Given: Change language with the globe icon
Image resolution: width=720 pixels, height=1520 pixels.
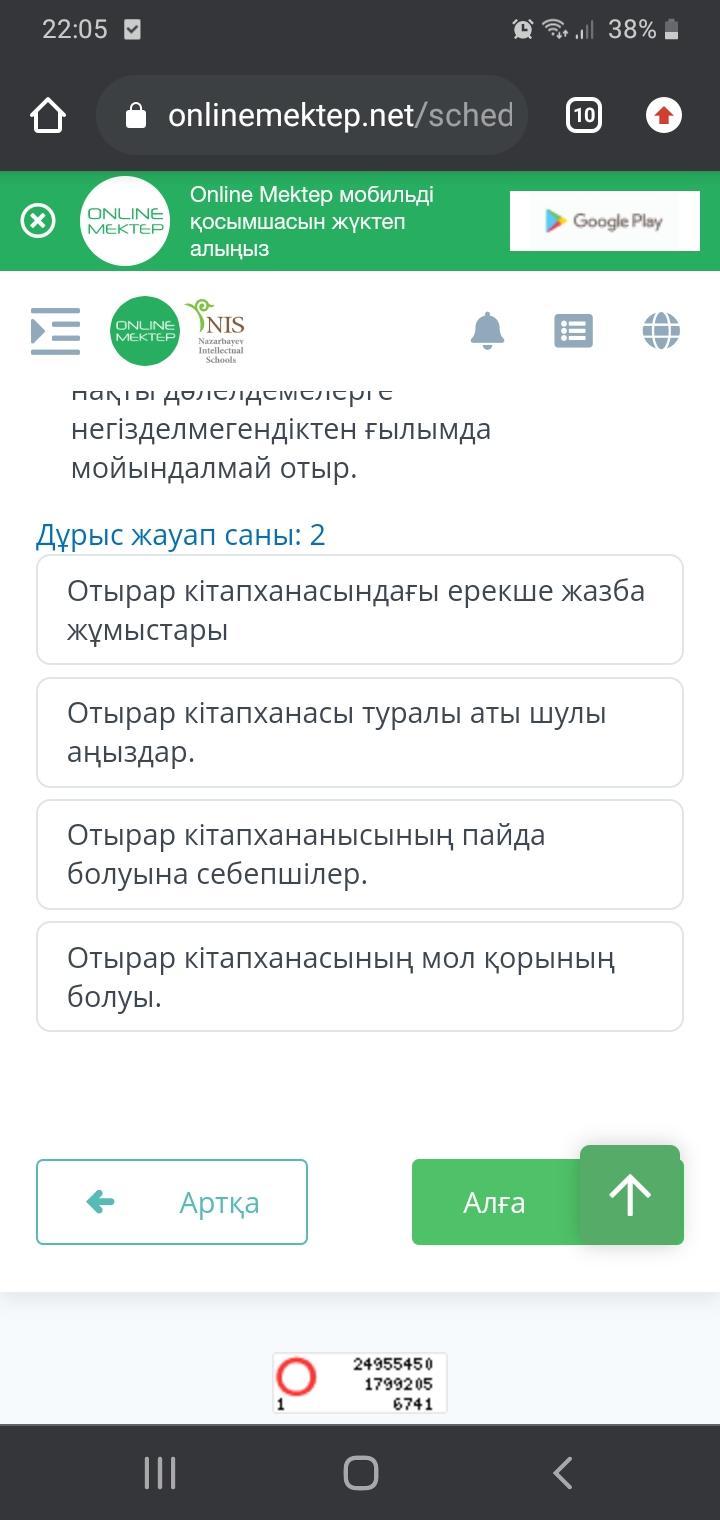Looking at the screenshot, I should pyautogui.click(x=661, y=331).
